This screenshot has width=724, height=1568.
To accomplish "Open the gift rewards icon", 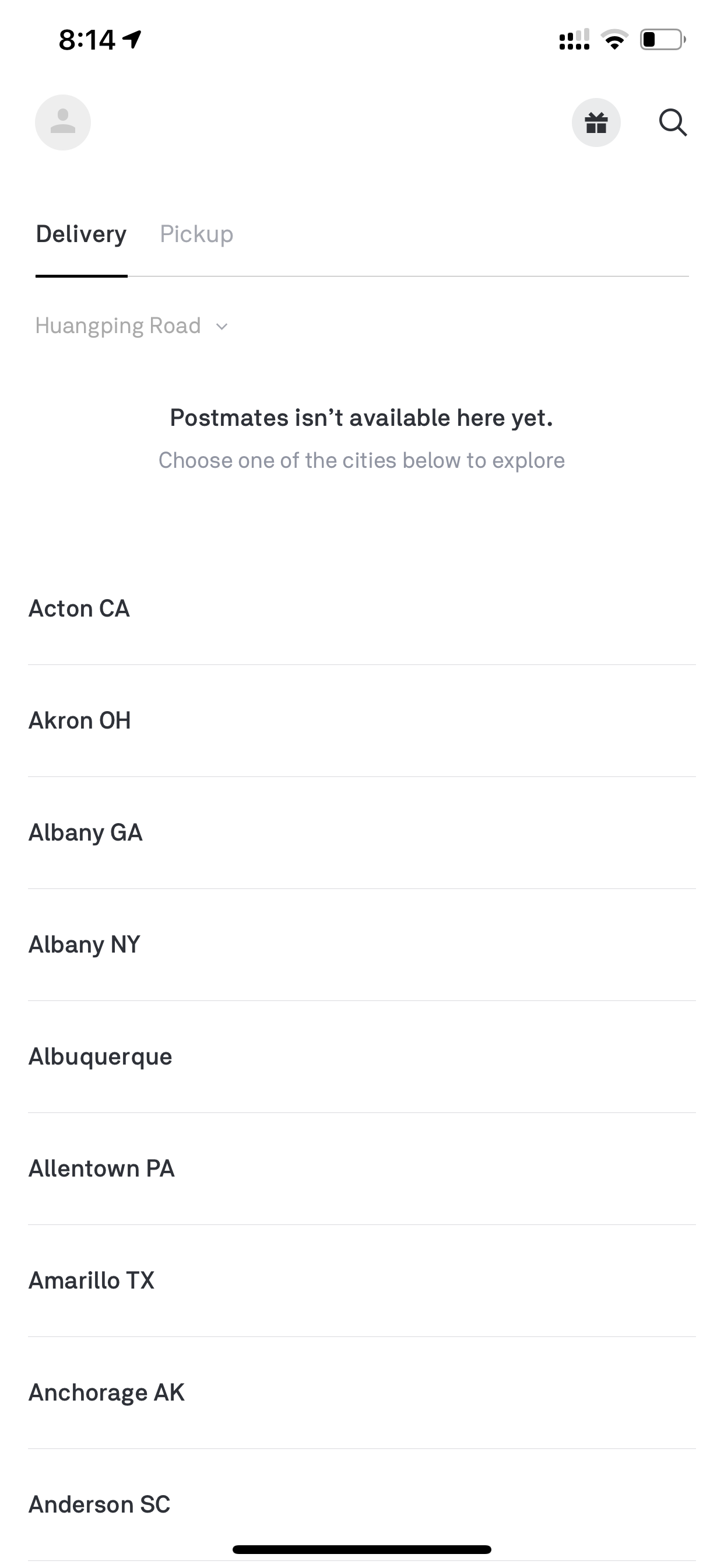I will pyautogui.click(x=596, y=123).
